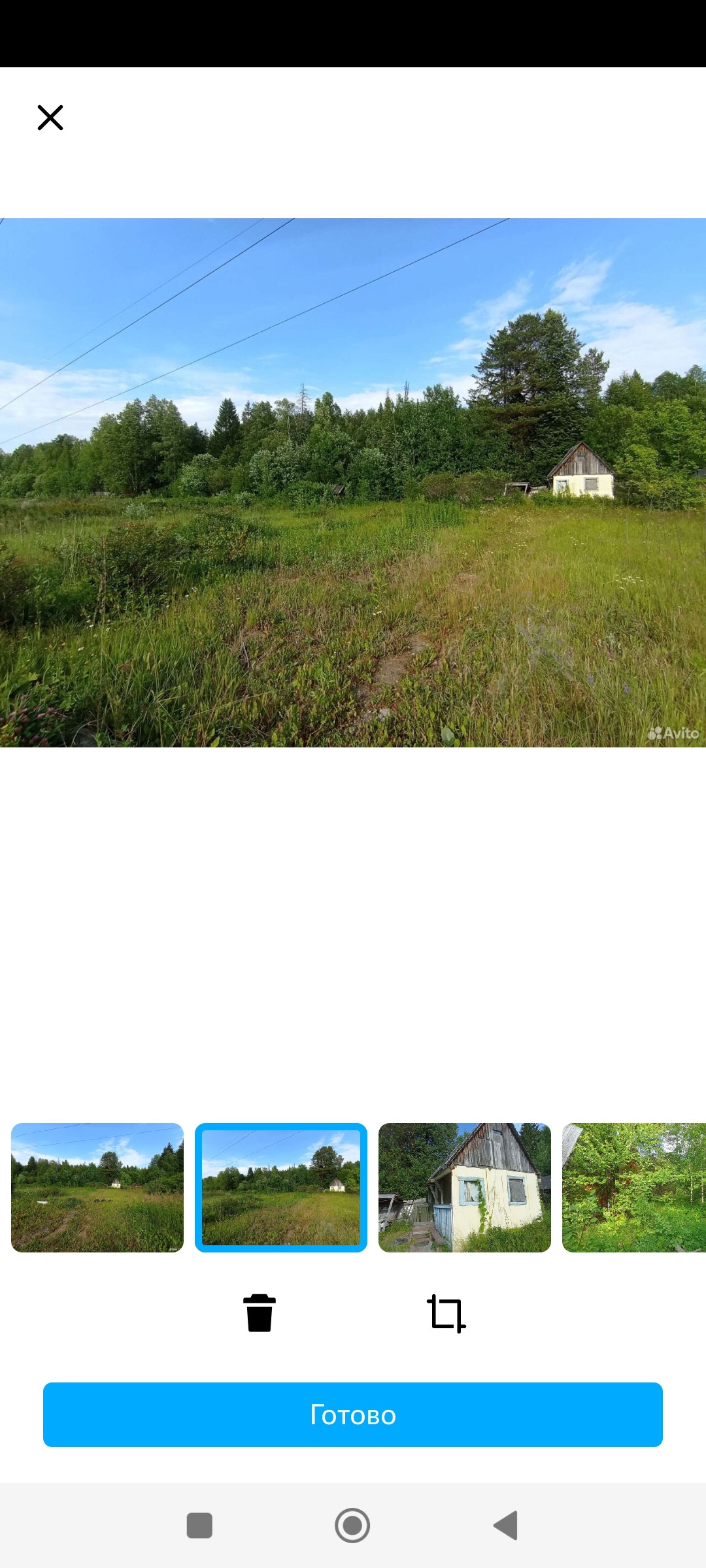
Task: Select the first field panorama thumbnail
Action: click(97, 1187)
